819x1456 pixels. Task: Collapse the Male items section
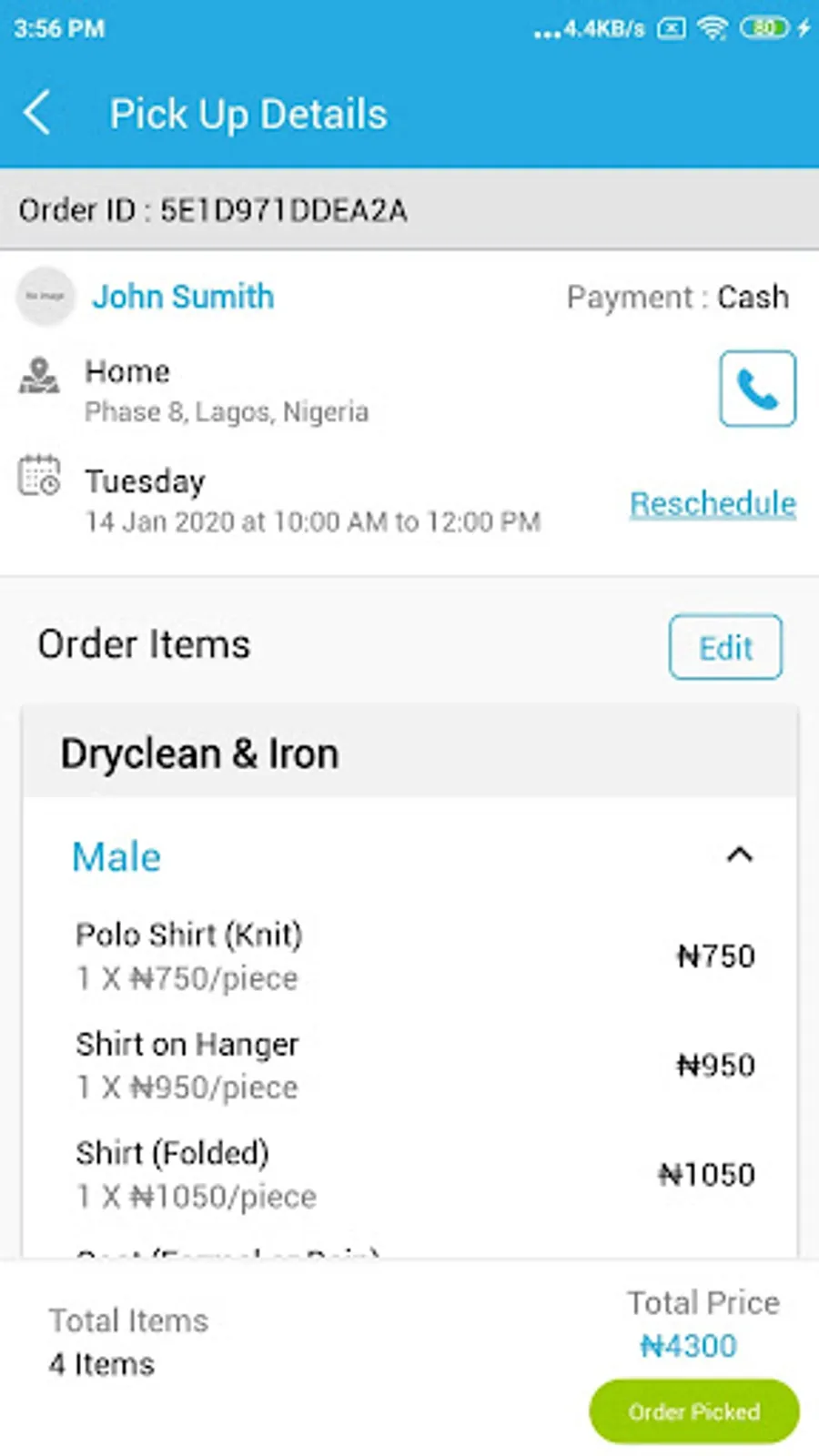coord(739,855)
